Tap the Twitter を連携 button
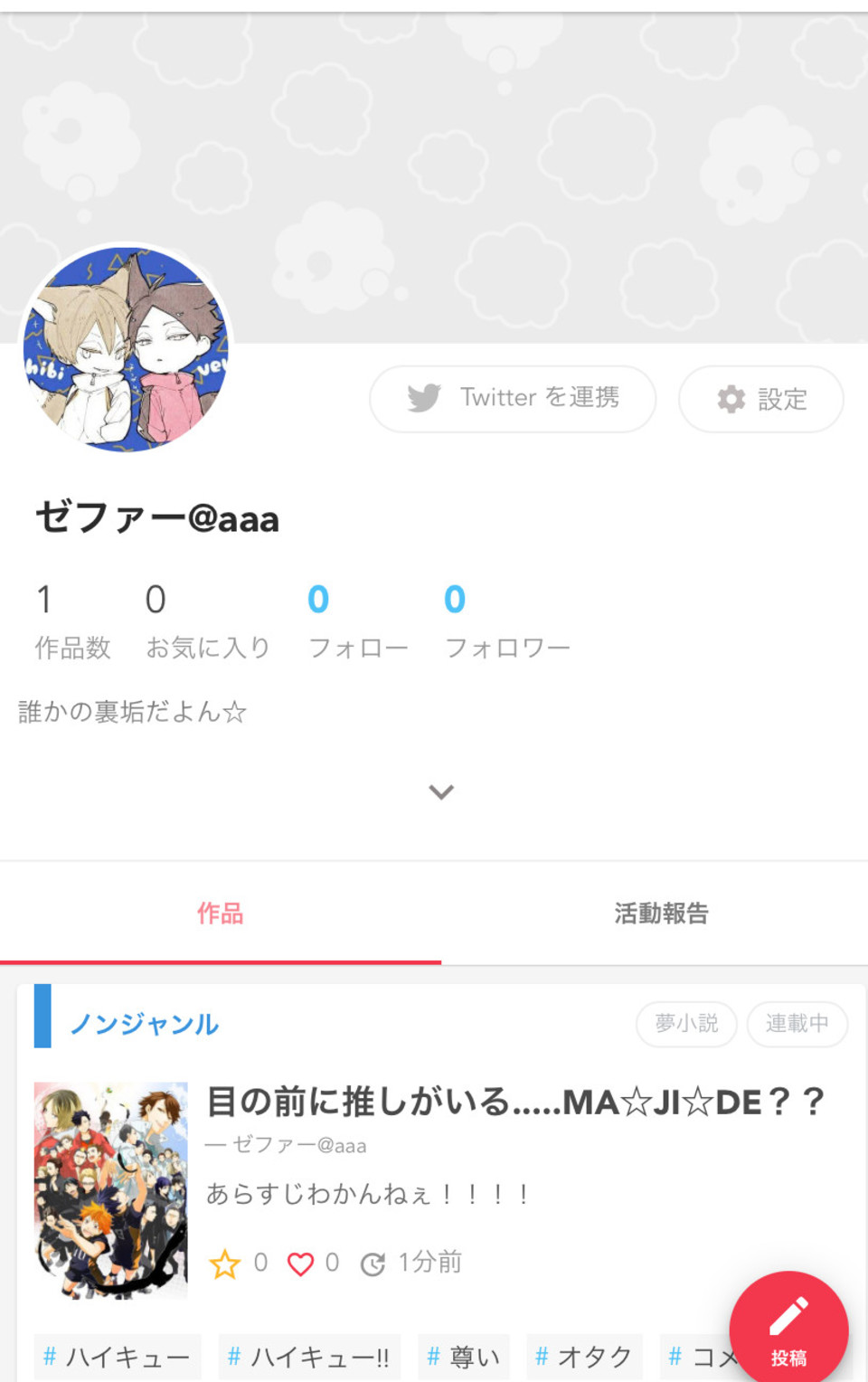This screenshot has width=868, height=1382. click(513, 399)
